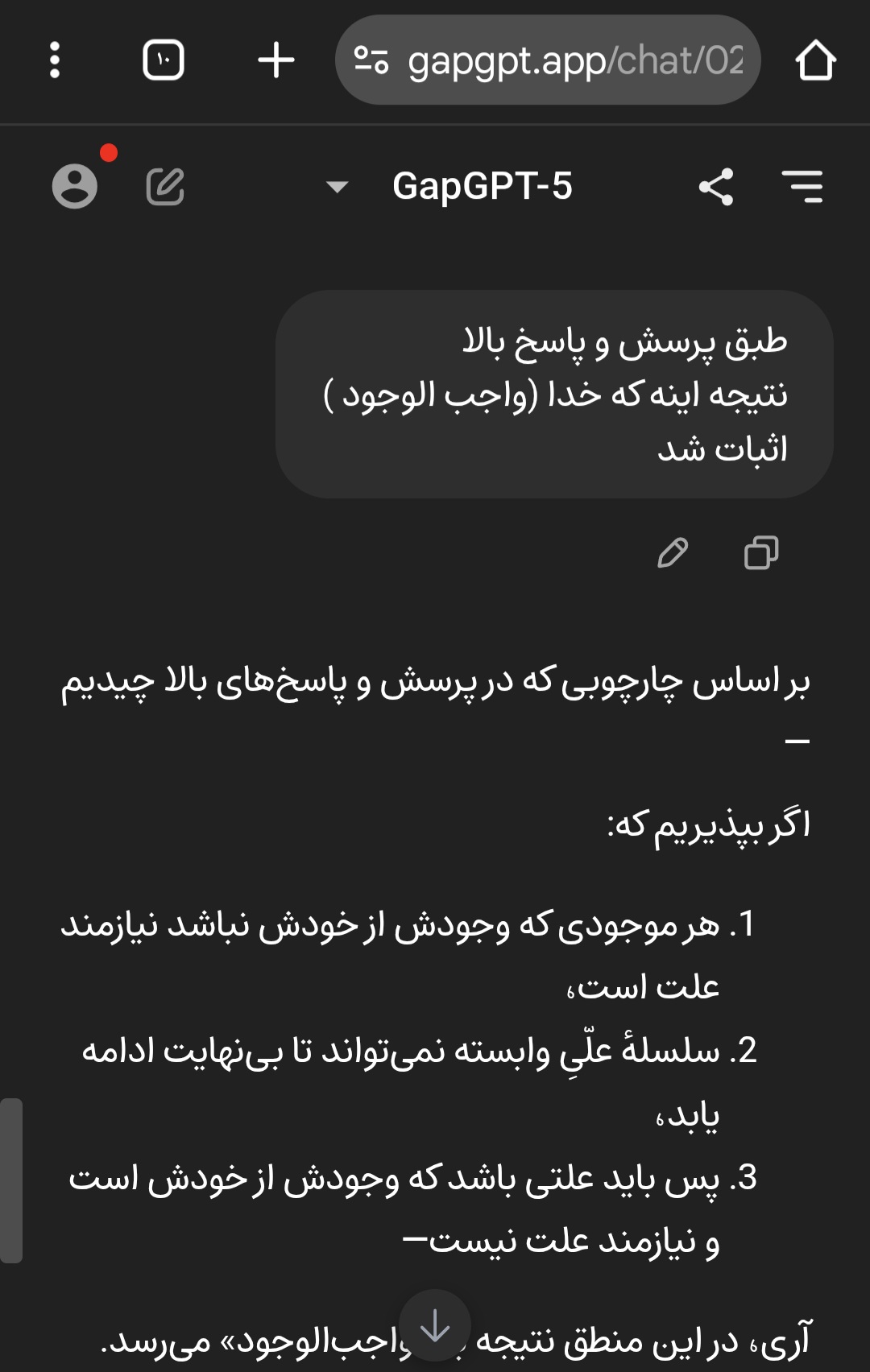Open the browser overflow menu
Viewport: 870px width, 1372px height.
pyautogui.click(x=55, y=60)
